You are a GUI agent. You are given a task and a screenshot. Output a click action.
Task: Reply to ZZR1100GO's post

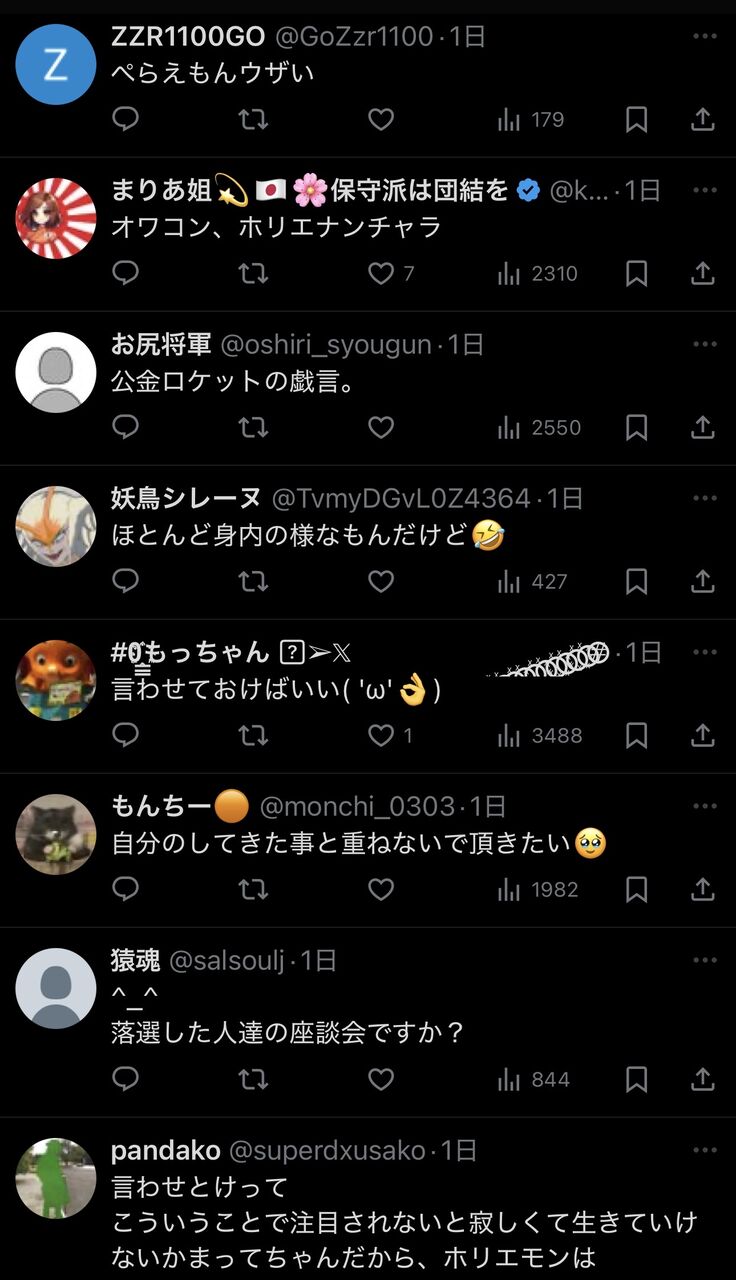[x=125, y=120]
